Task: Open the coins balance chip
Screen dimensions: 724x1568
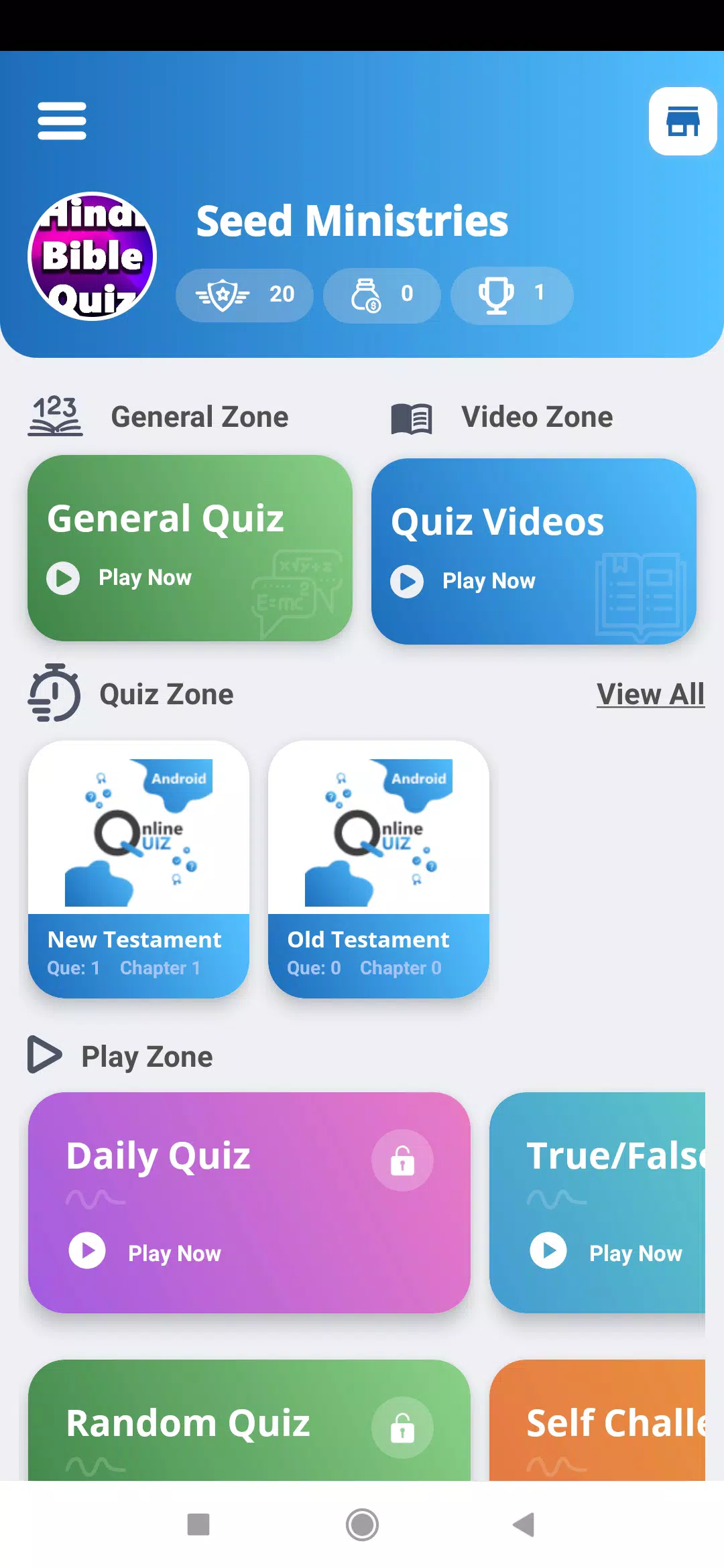Action: (x=381, y=295)
